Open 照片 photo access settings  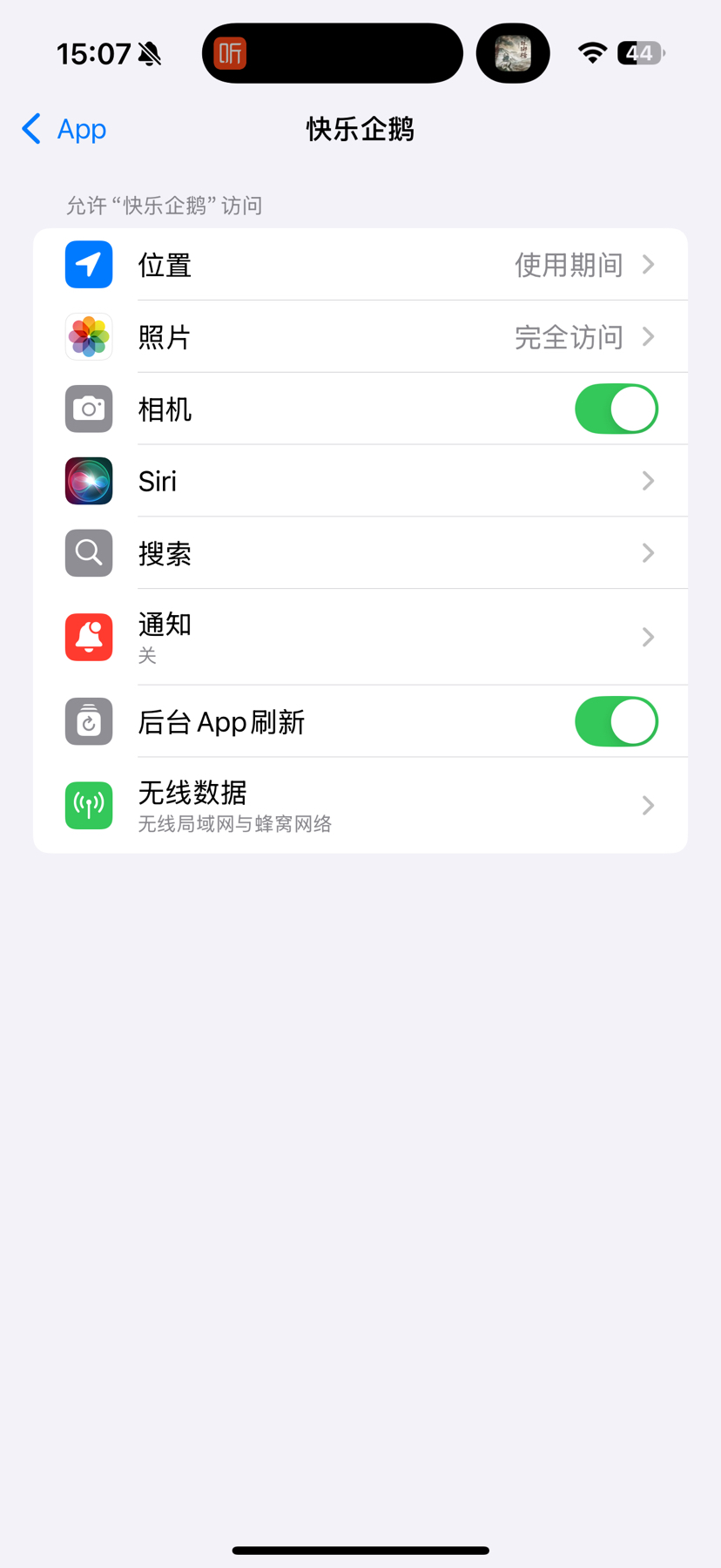[360, 337]
